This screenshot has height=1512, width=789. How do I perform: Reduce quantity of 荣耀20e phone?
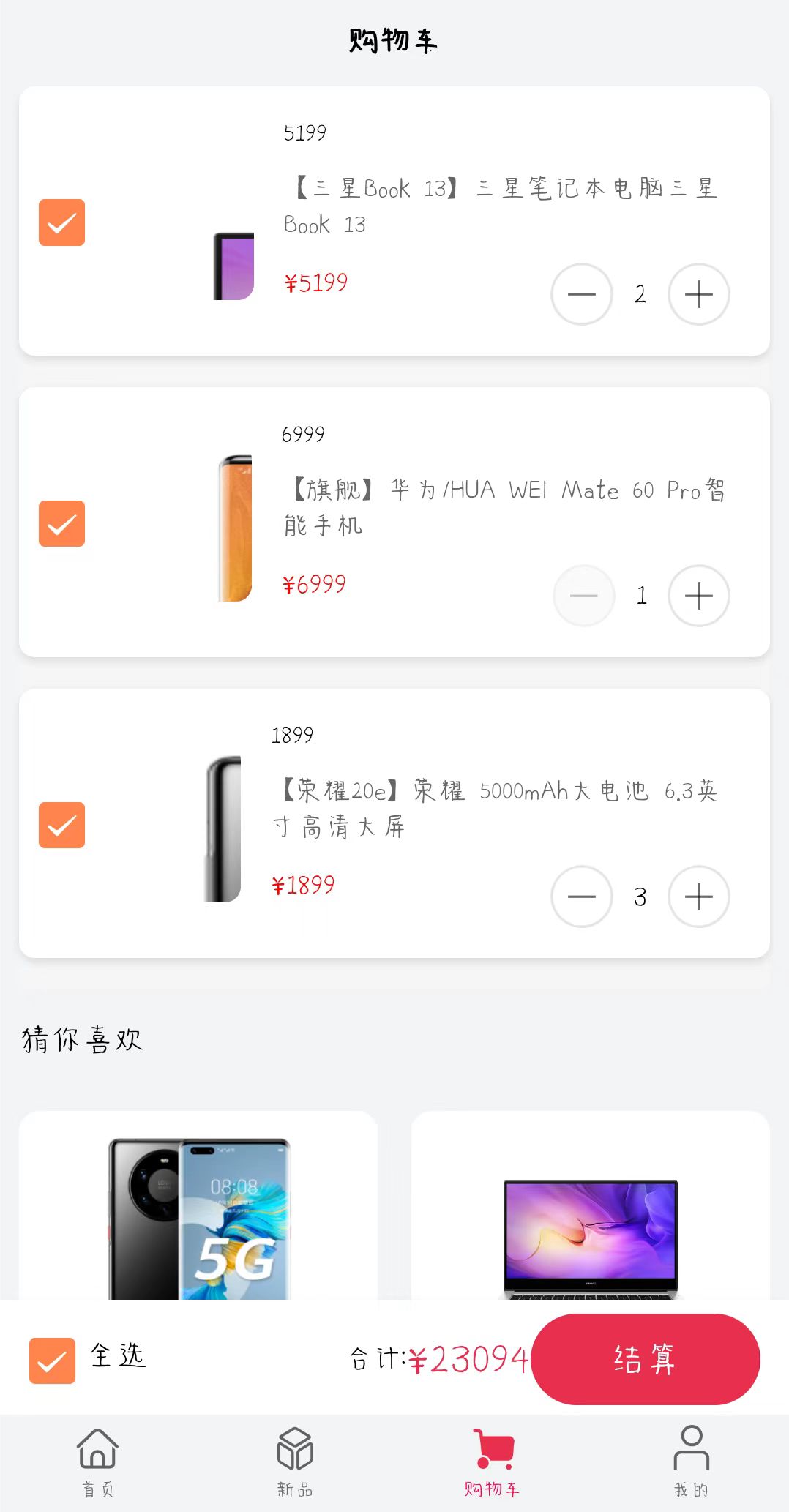click(582, 897)
